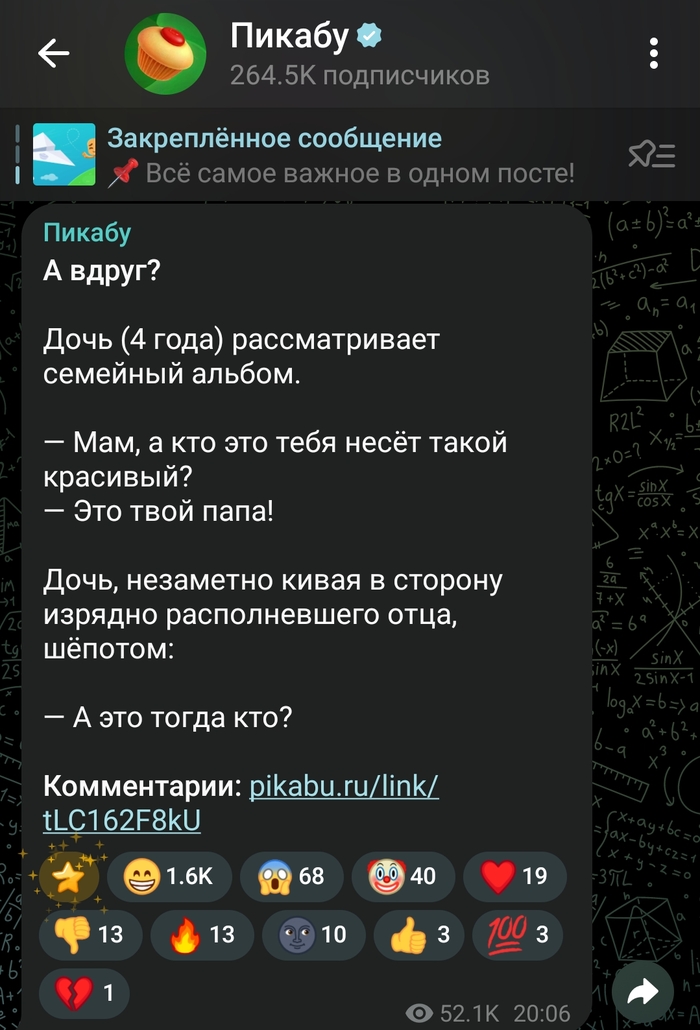React with the red heart 19
The image size is (700, 1030).
[514, 877]
